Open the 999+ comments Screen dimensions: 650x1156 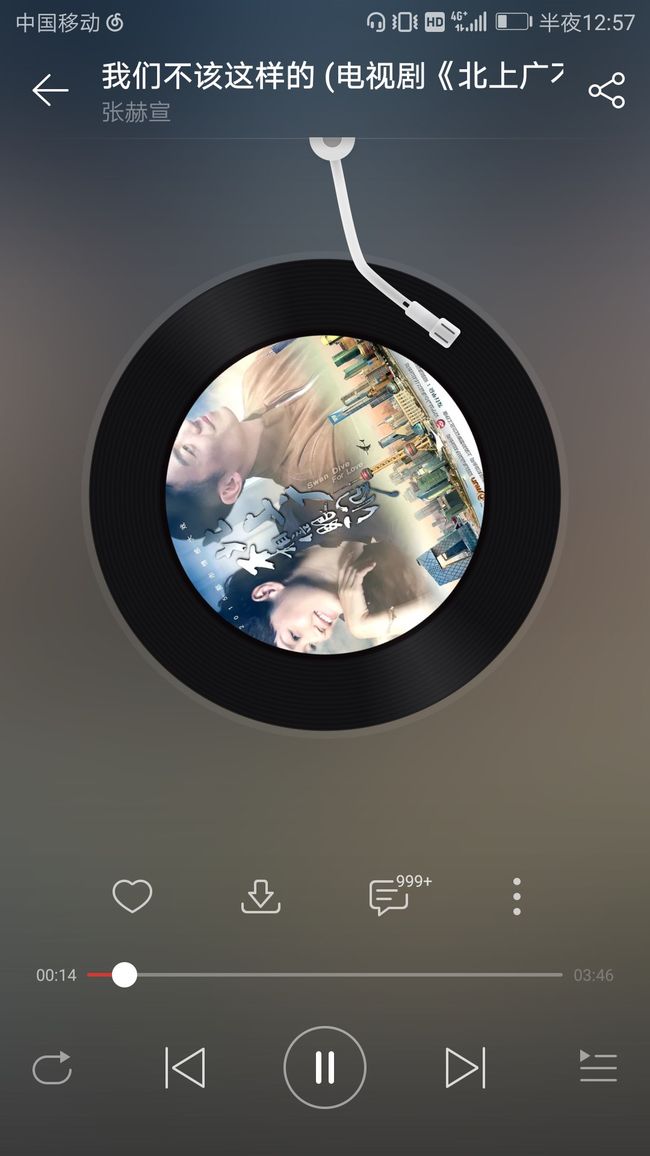[399, 895]
